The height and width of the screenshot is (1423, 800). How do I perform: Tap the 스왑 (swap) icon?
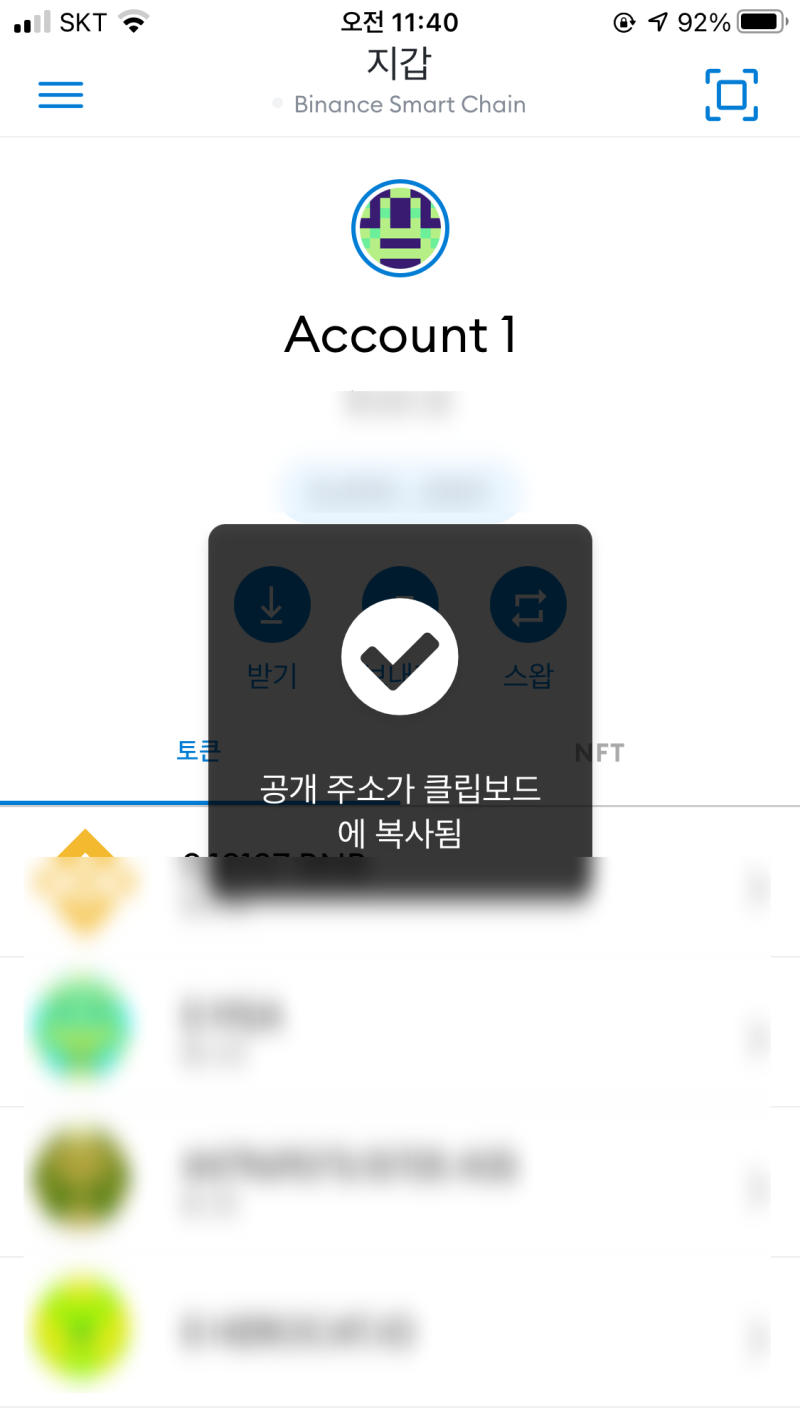528,605
